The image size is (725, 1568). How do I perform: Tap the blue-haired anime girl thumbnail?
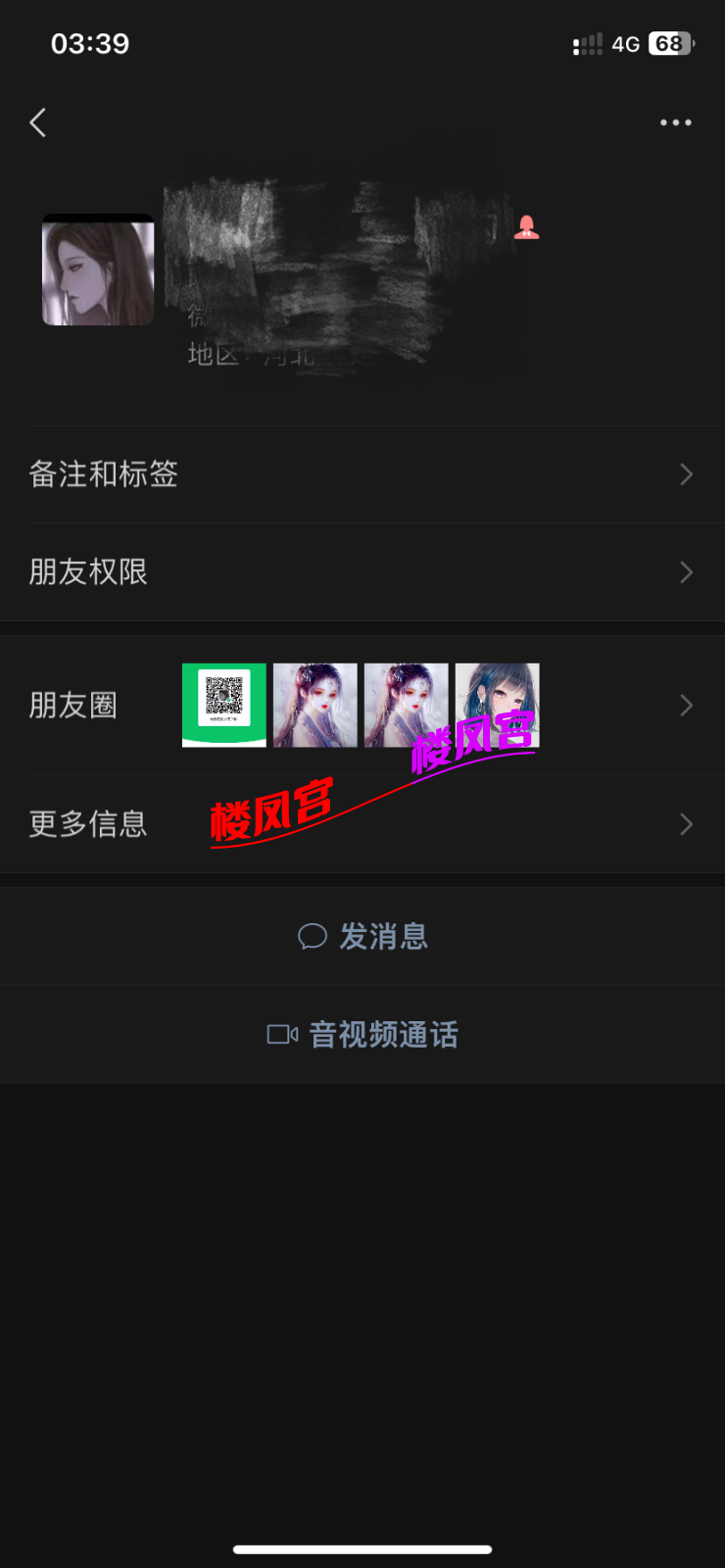[x=497, y=706]
